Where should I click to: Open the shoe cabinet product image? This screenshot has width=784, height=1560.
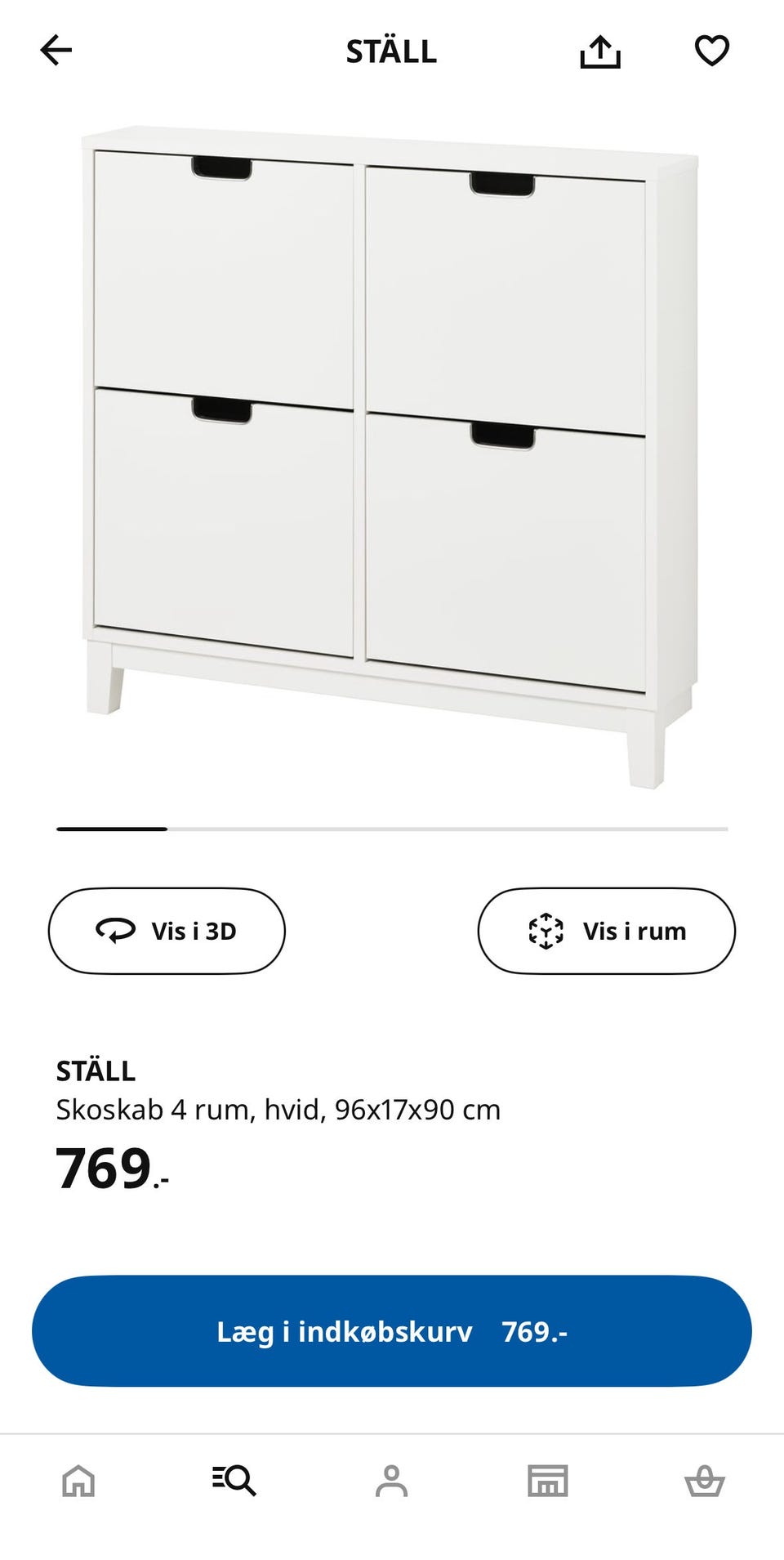[x=392, y=458]
